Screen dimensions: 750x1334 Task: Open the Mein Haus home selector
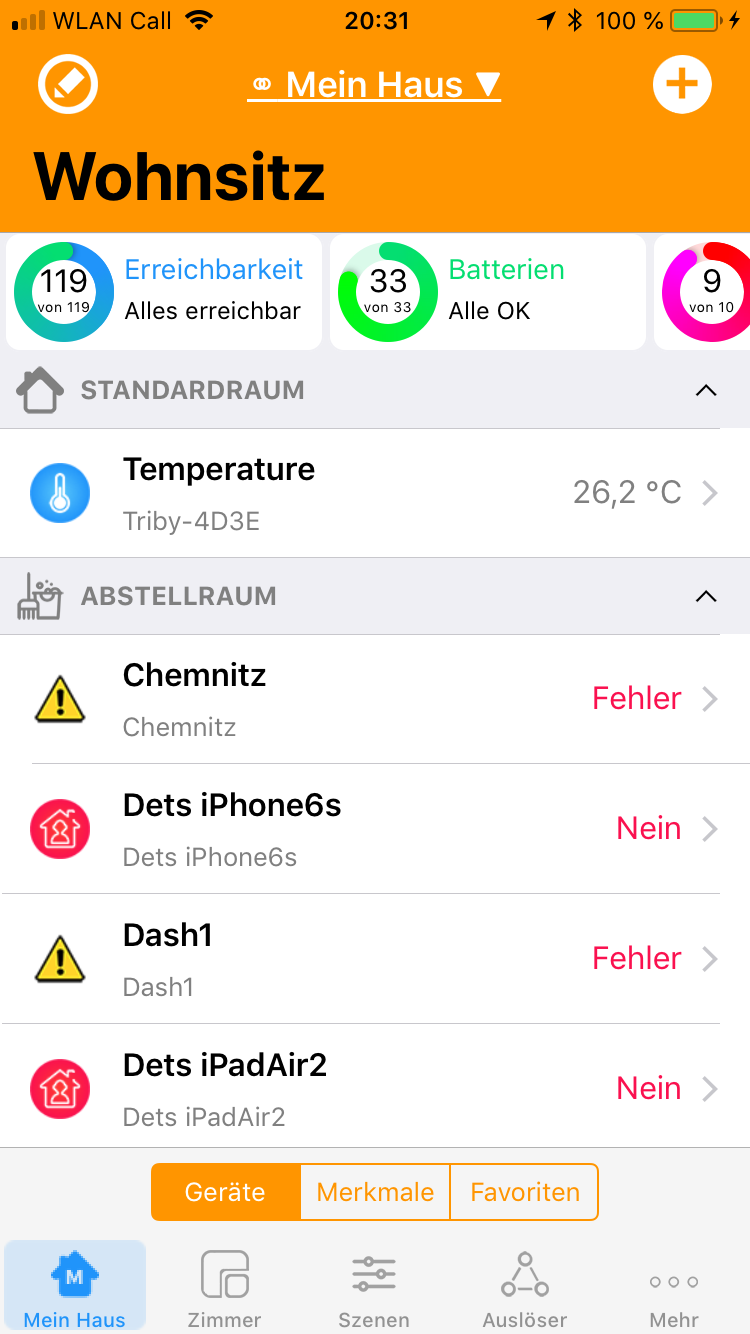point(374,85)
